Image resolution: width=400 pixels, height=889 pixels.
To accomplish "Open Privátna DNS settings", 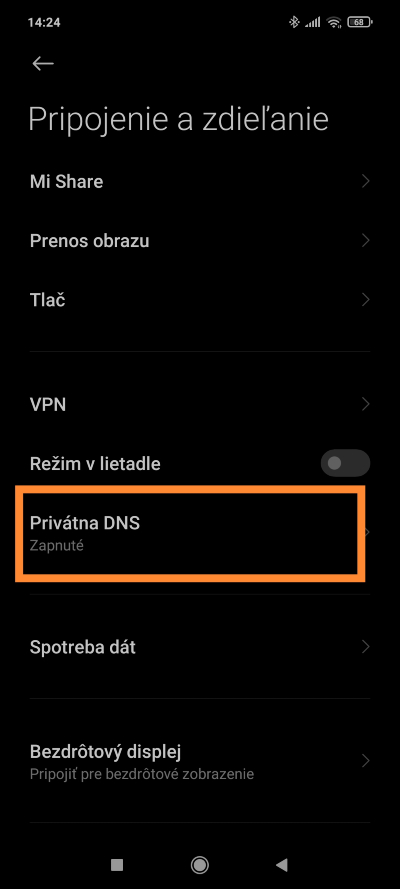I will [x=200, y=532].
